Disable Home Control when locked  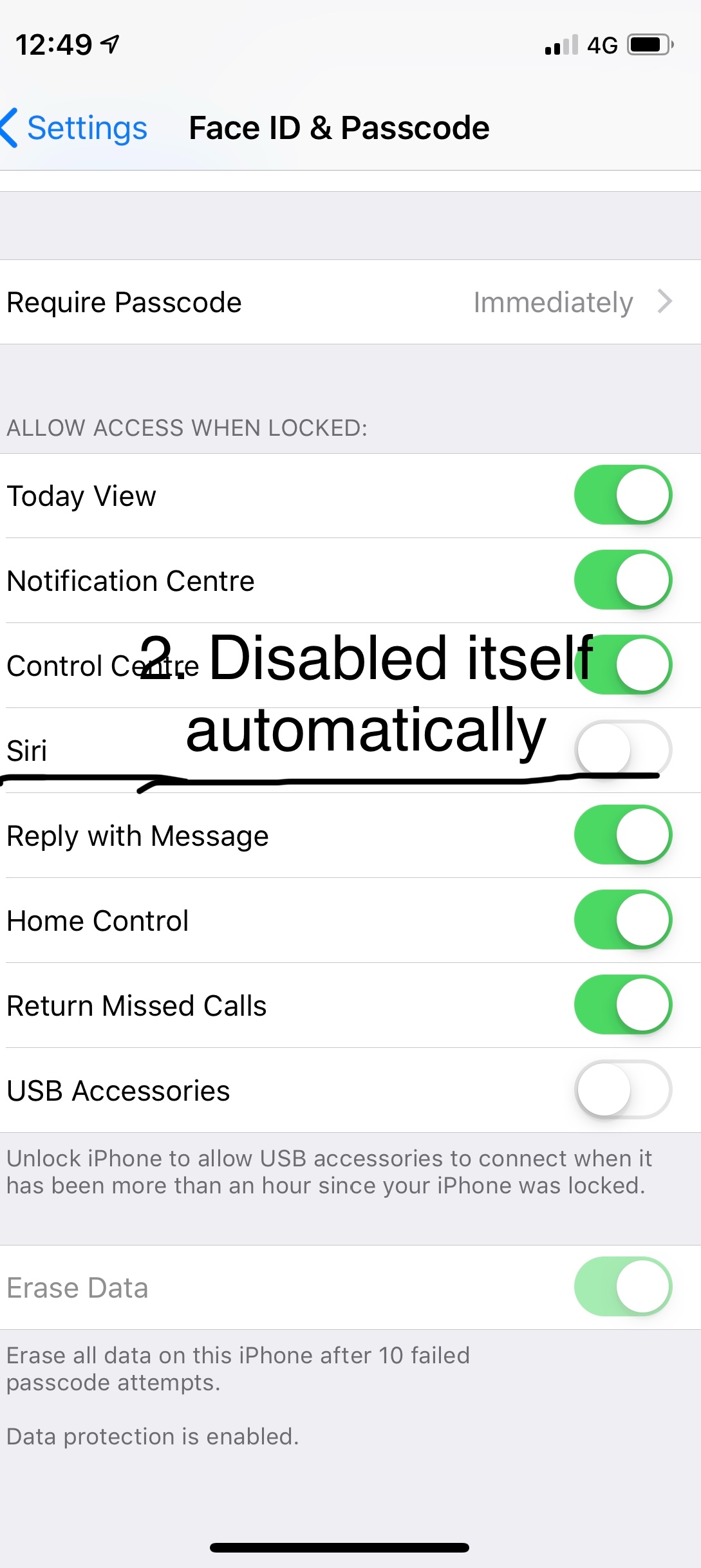point(622,920)
